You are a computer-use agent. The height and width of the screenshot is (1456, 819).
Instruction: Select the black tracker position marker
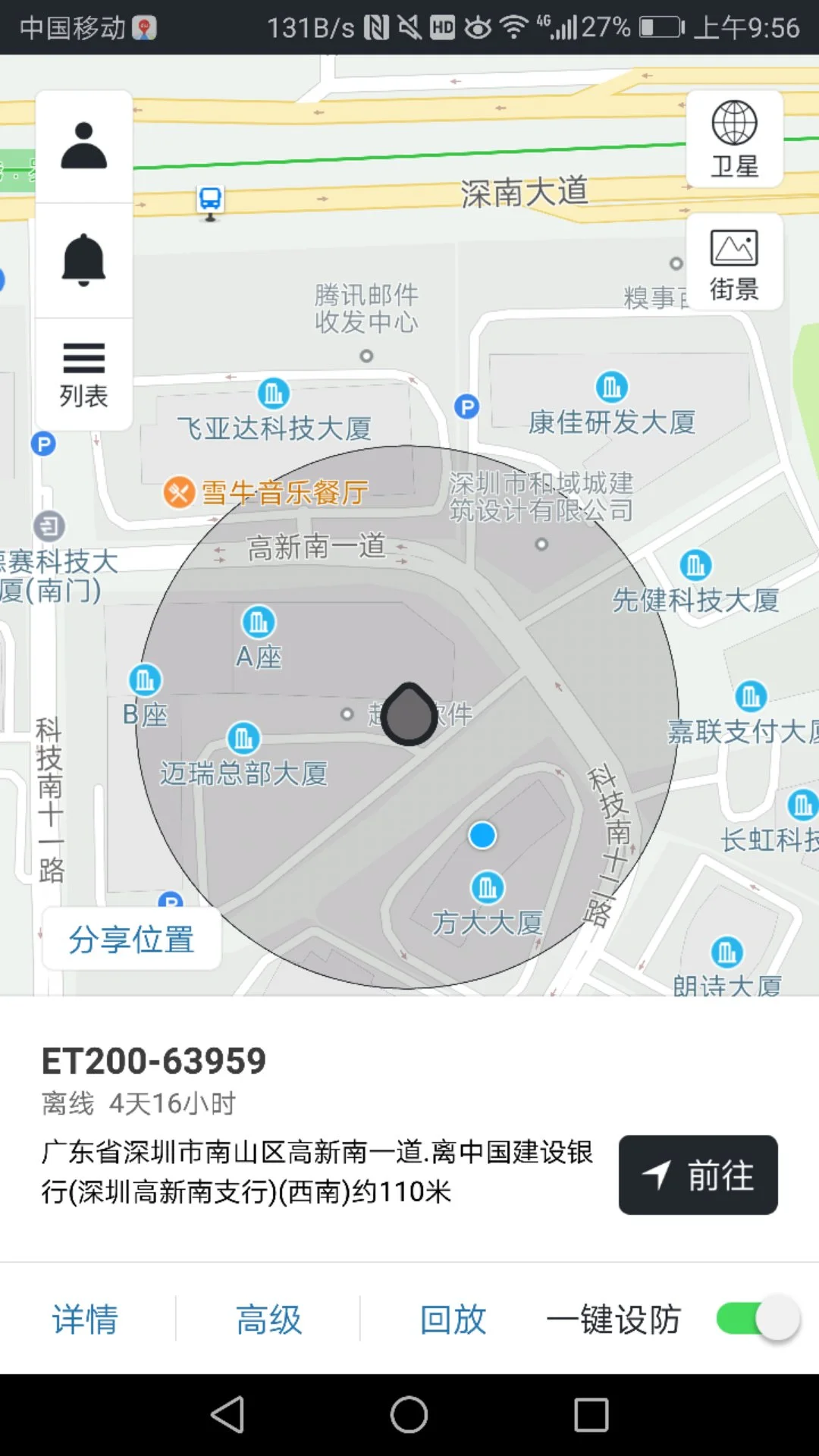(409, 711)
